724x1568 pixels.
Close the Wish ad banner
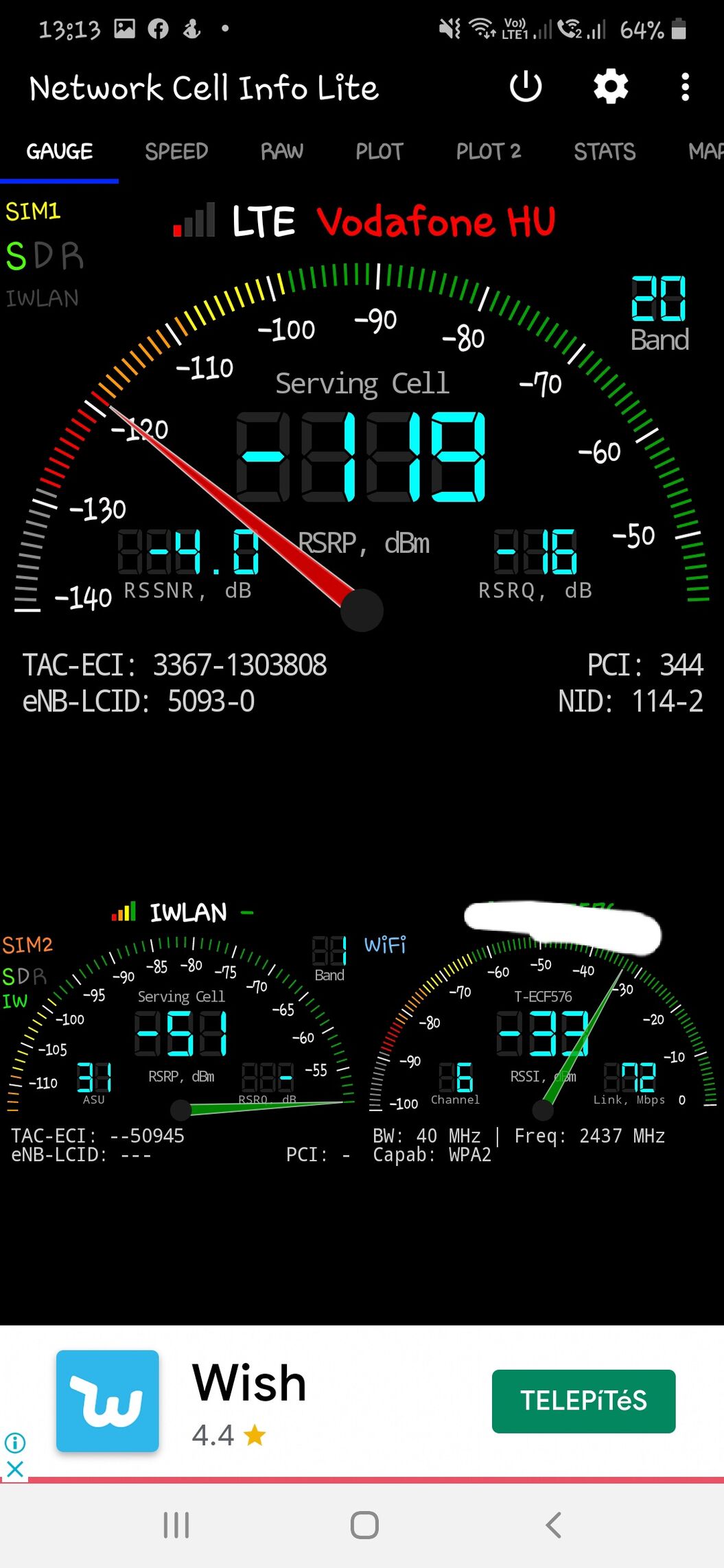pyautogui.click(x=15, y=1469)
